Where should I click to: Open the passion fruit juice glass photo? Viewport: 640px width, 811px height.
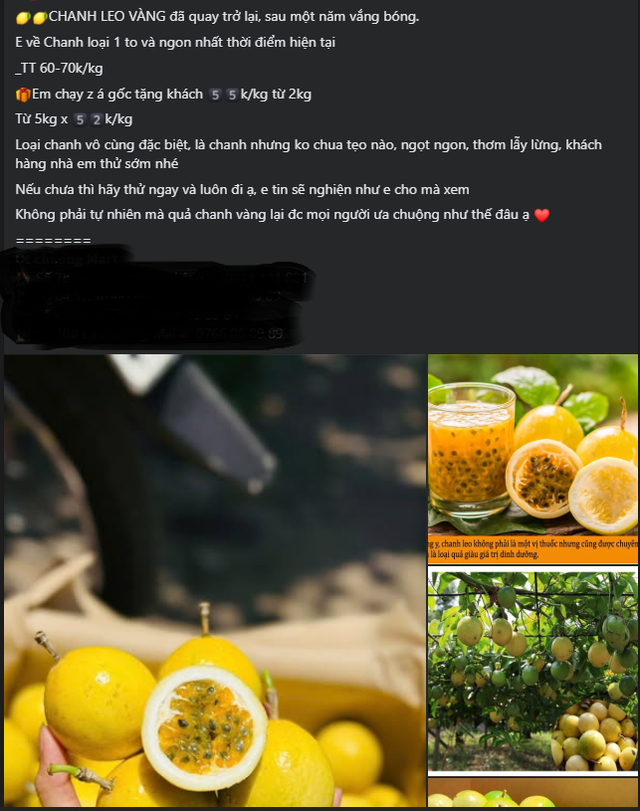[532, 458]
